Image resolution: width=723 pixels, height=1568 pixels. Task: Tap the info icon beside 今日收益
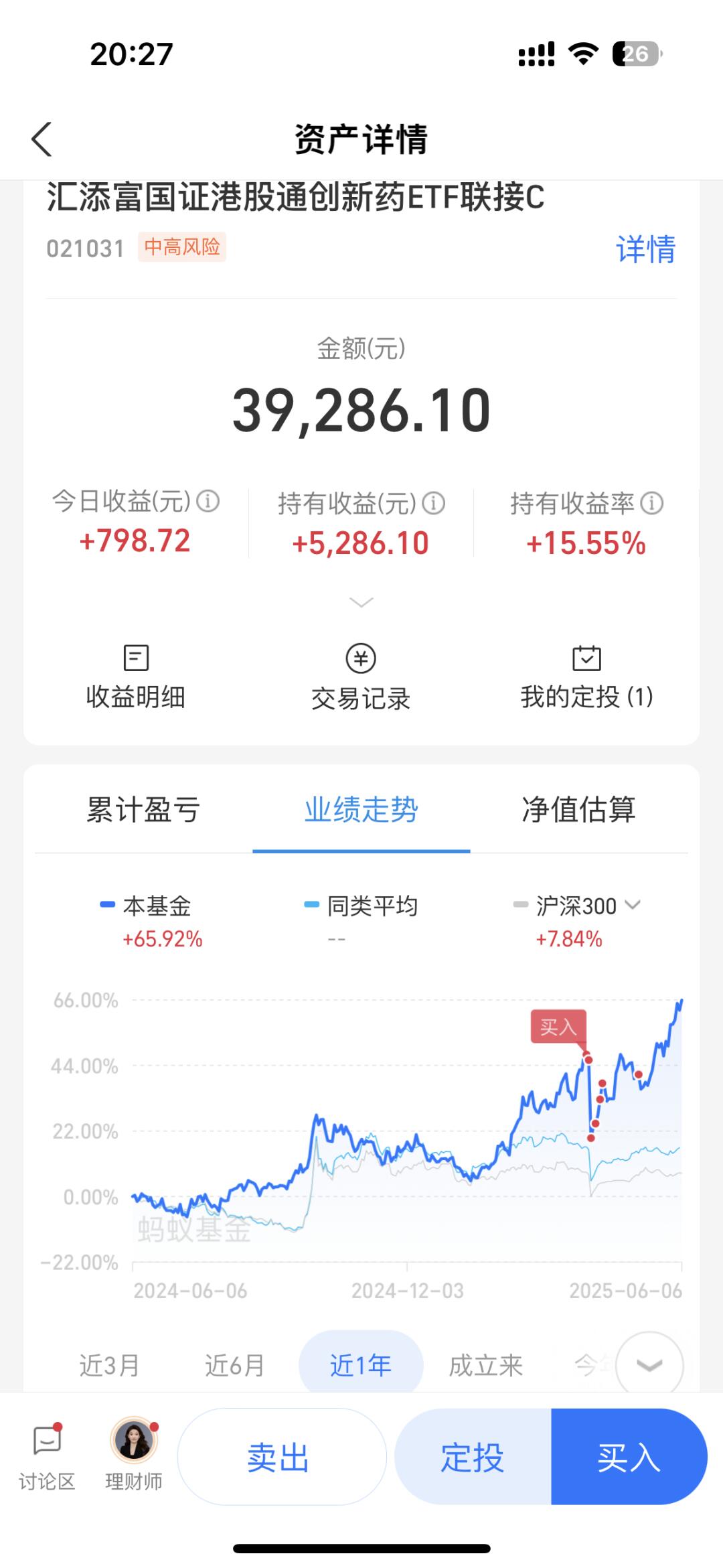(208, 500)
